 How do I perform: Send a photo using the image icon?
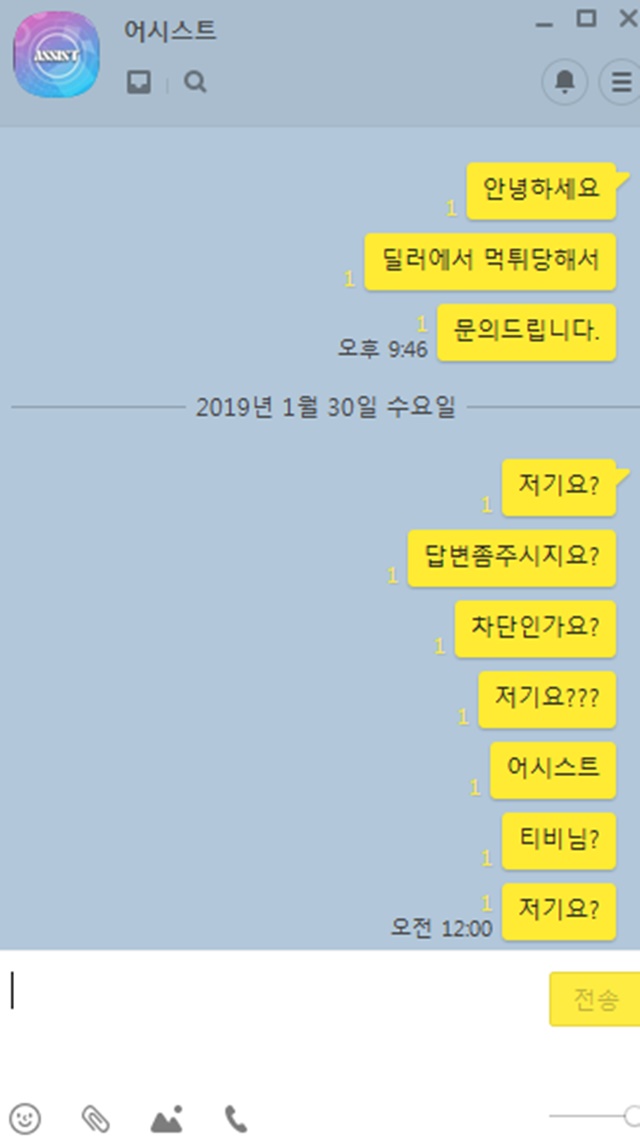click(x=166, y=1118)
